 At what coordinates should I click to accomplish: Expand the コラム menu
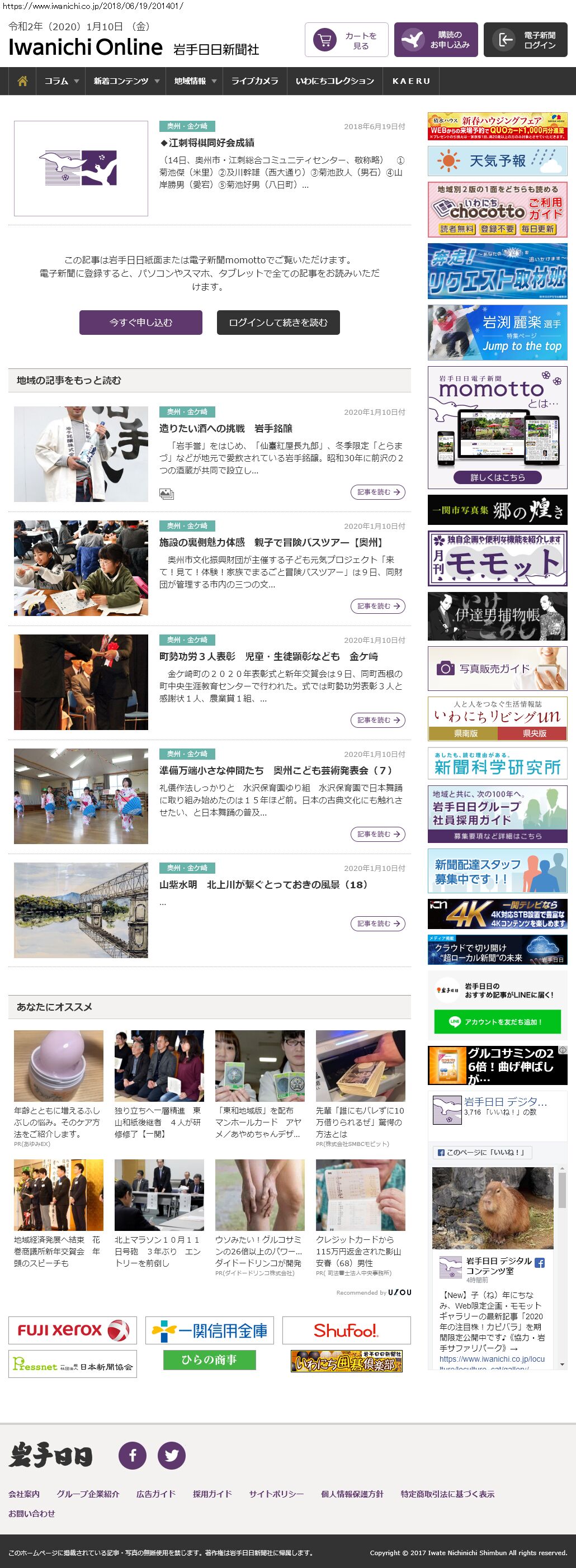click(x=61, y=81)
